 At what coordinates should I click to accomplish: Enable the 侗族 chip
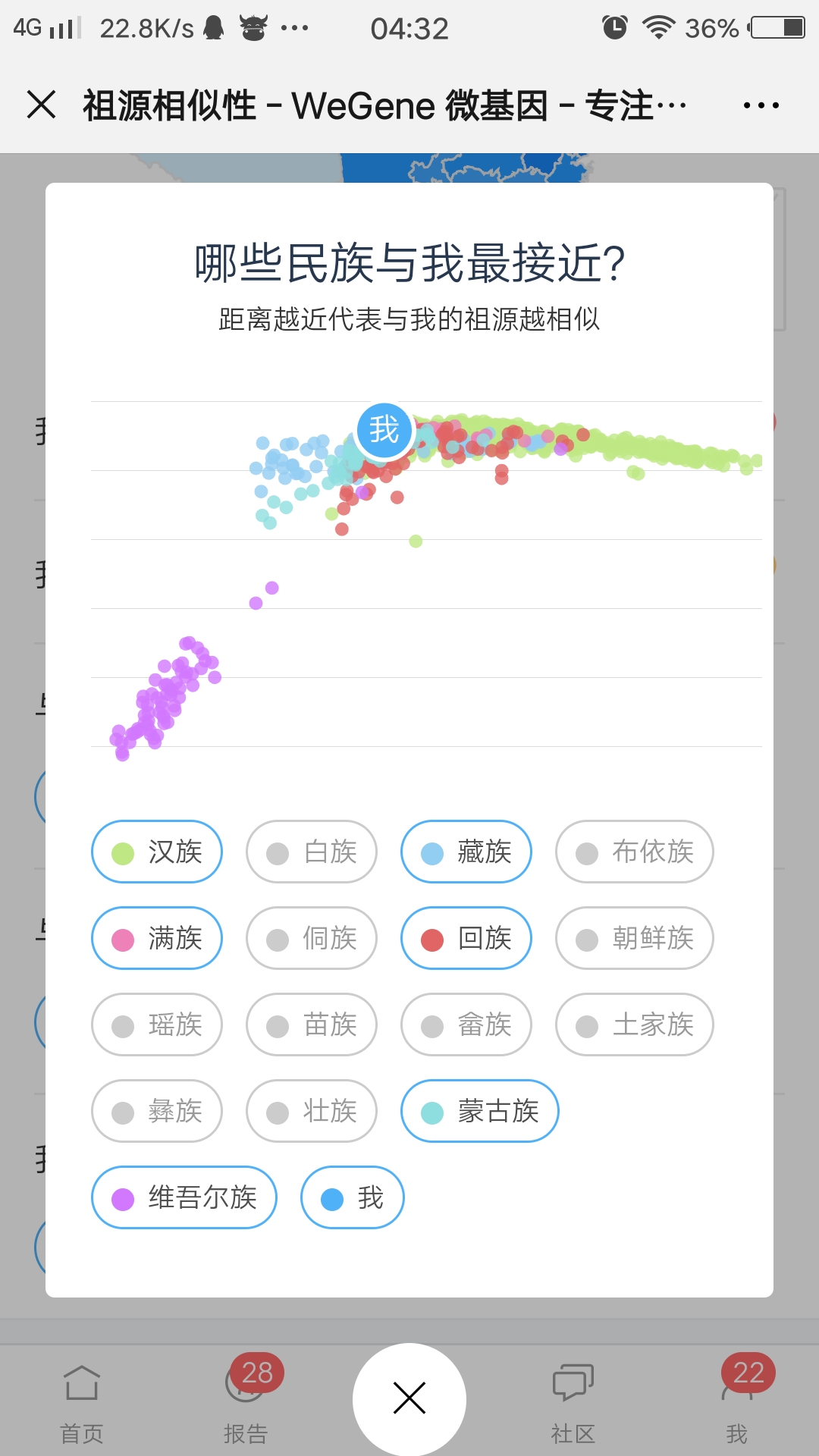point(312,938)
